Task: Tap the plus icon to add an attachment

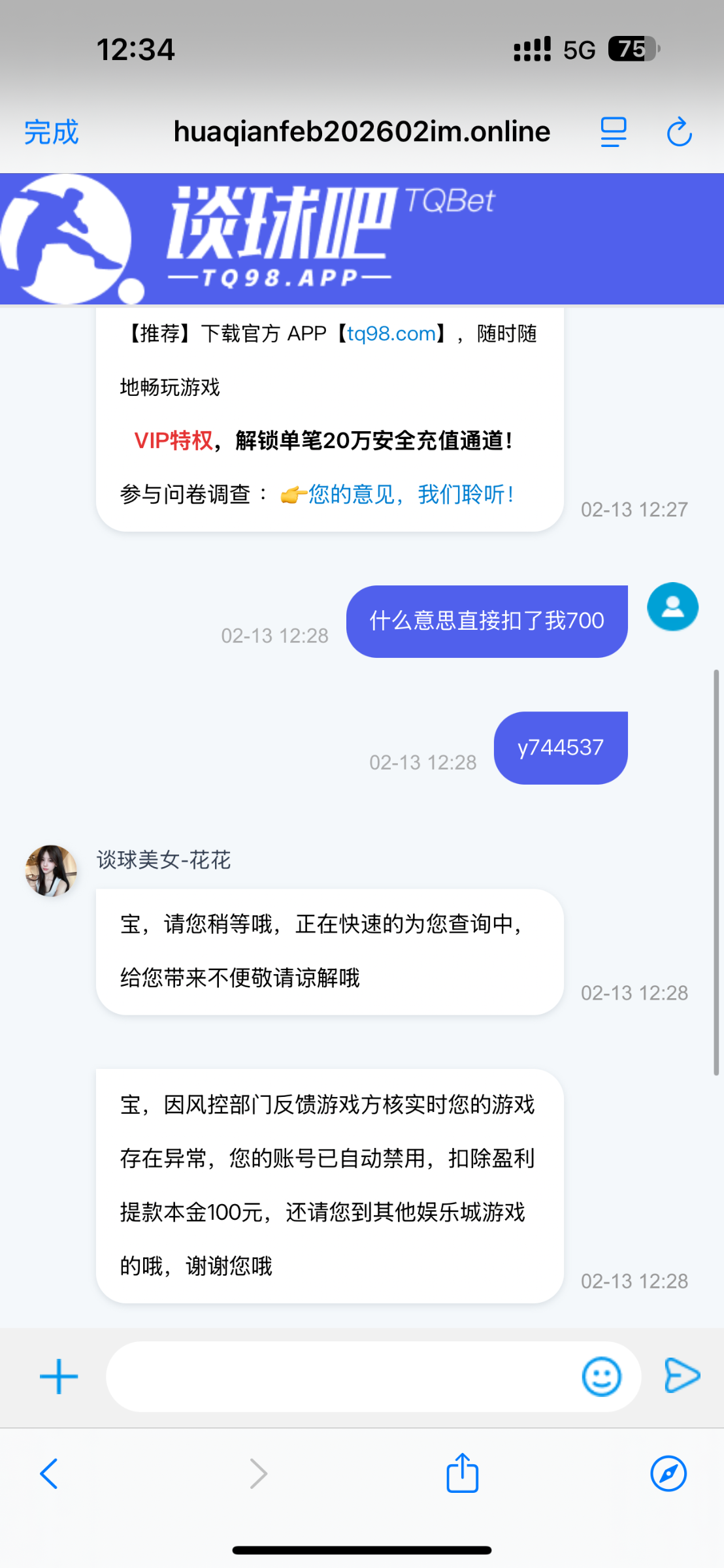Action: [x=59, y=1377]
